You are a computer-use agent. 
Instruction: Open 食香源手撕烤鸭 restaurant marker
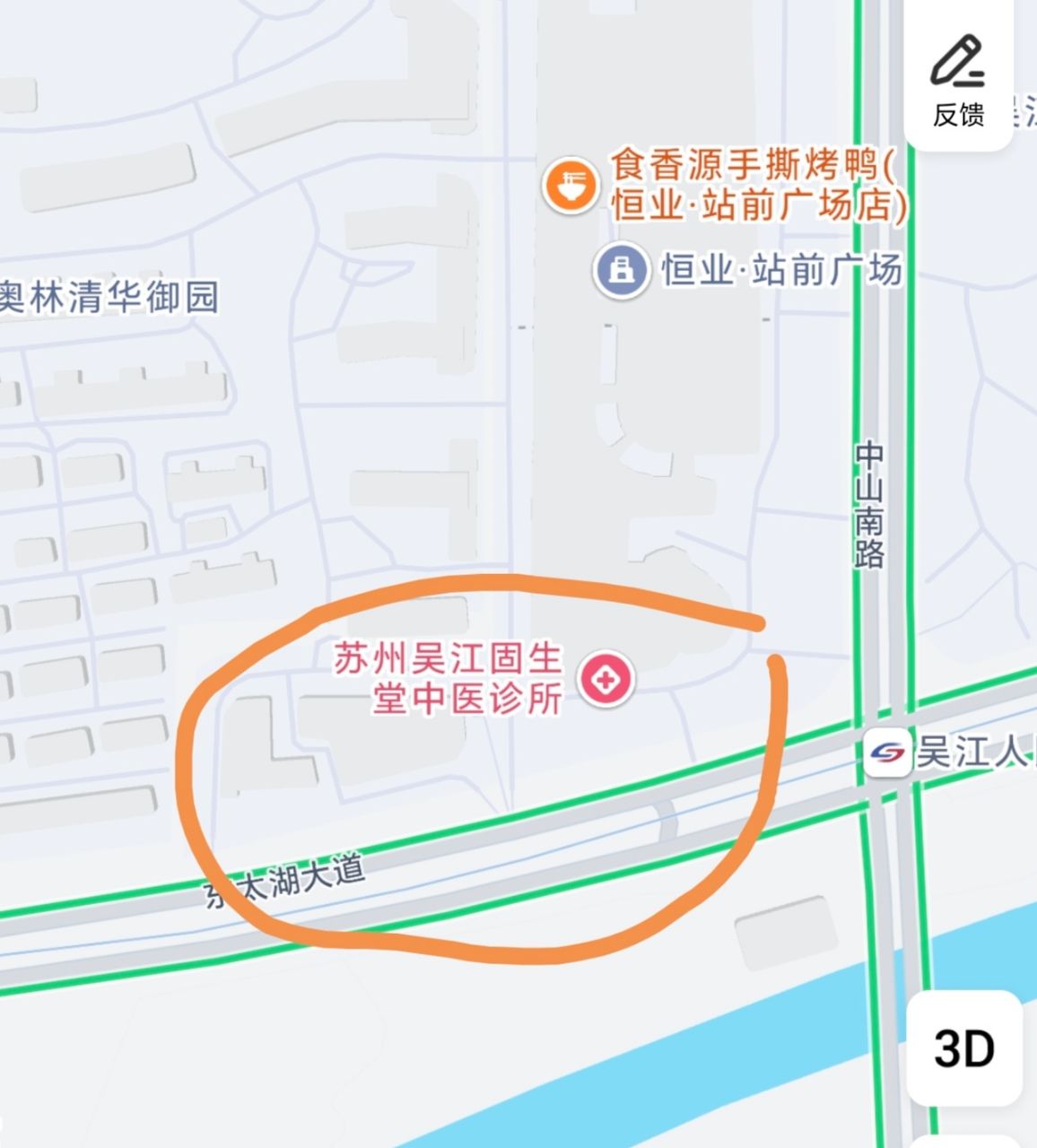[x=570, y=187]
